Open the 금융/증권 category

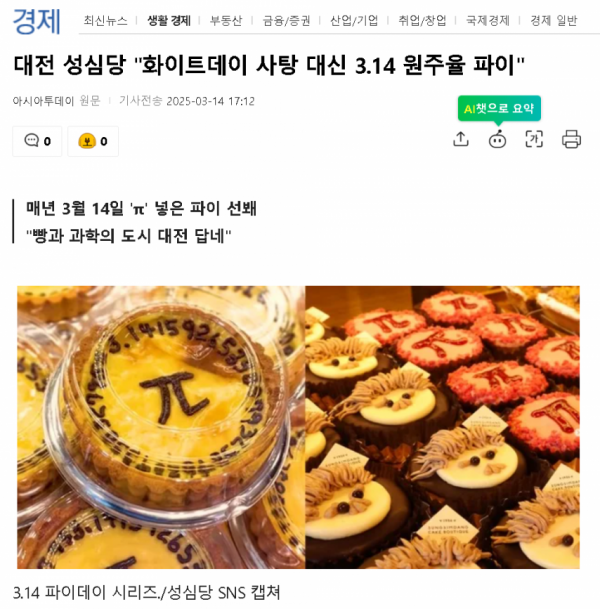(286, 20)
